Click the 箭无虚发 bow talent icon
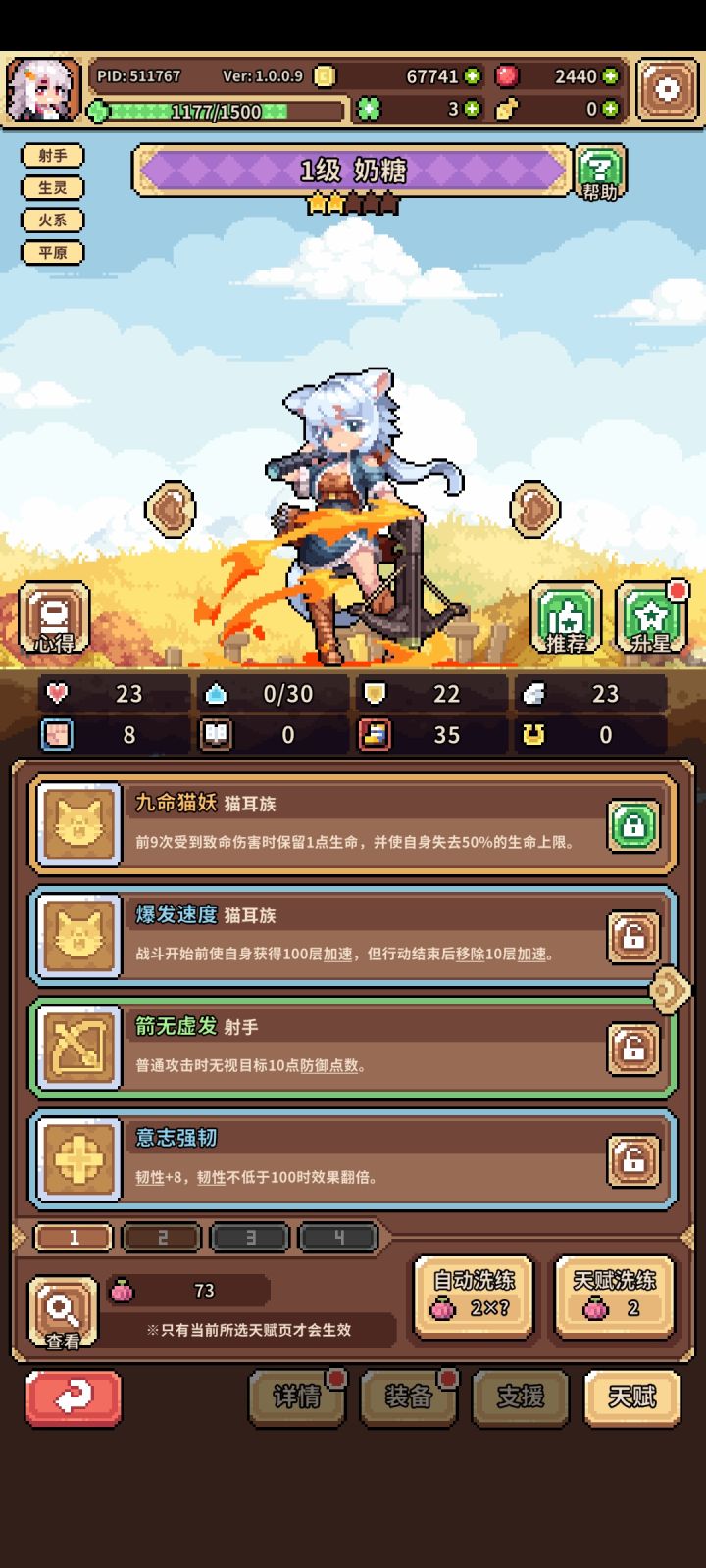This screenshot has width=706, height=1568. (x=78, y=1047)
